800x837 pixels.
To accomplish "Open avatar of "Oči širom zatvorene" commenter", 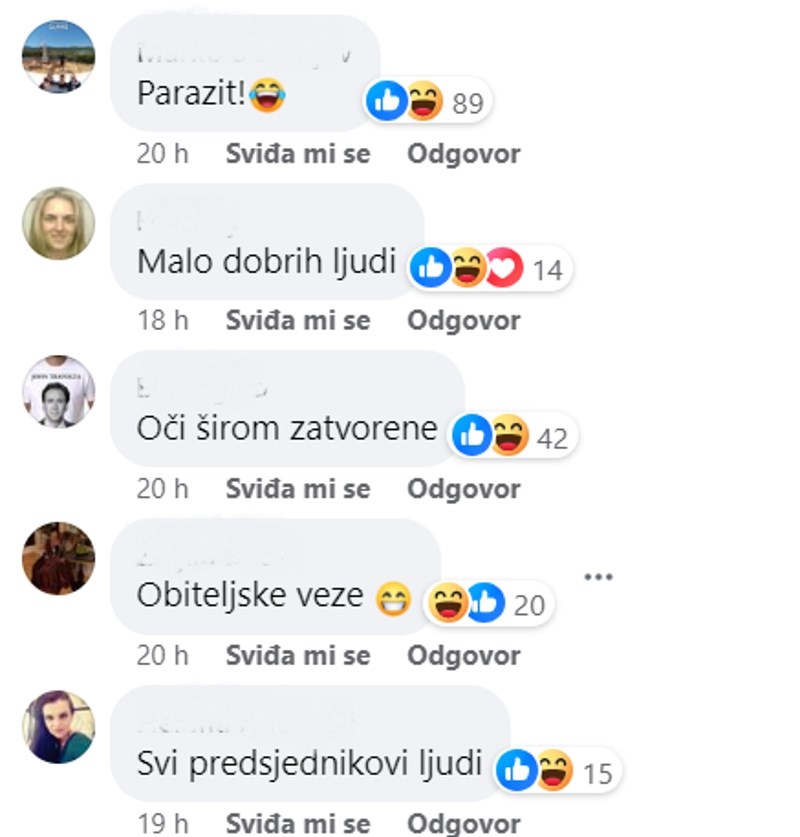I will (x=58, y=391).
